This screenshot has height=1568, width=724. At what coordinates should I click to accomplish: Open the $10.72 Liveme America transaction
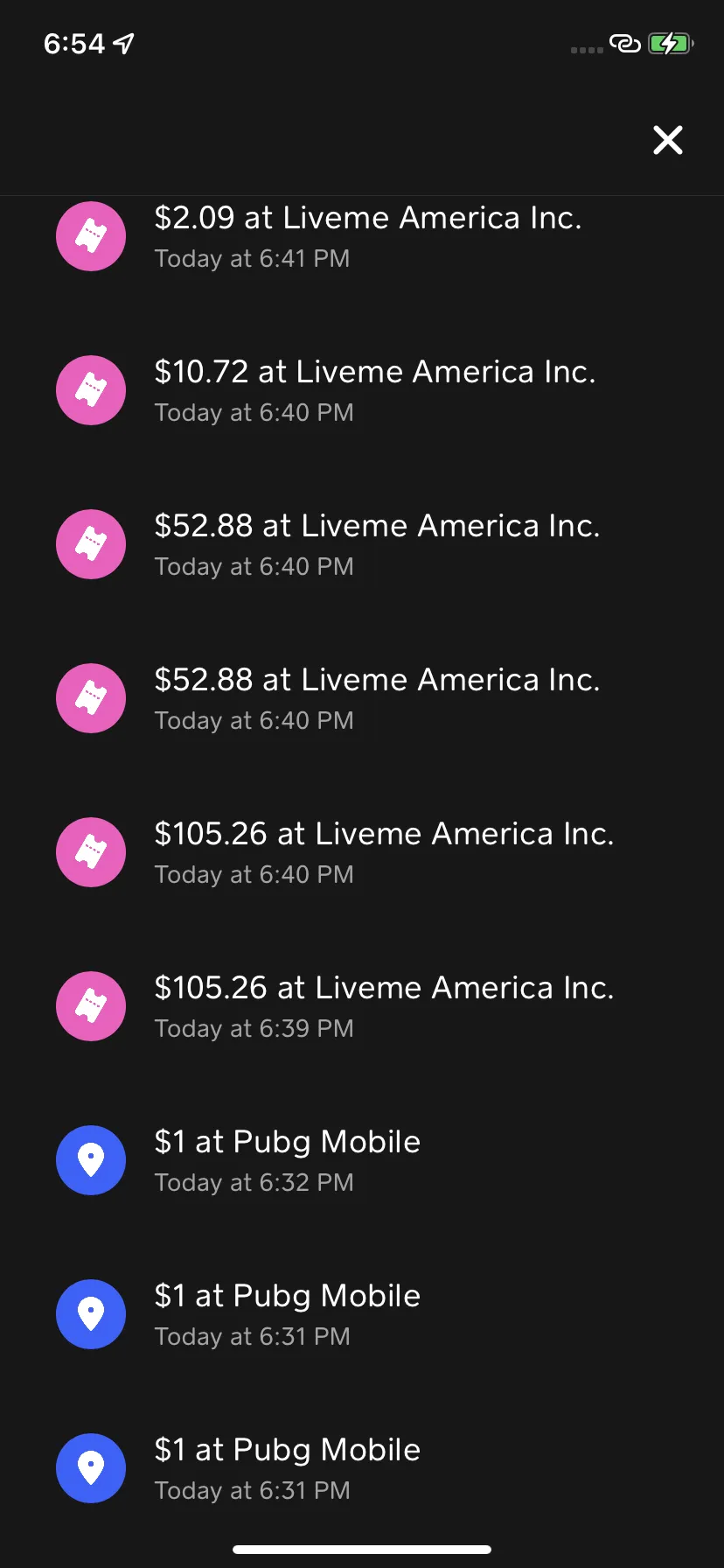tap(362, 390)
